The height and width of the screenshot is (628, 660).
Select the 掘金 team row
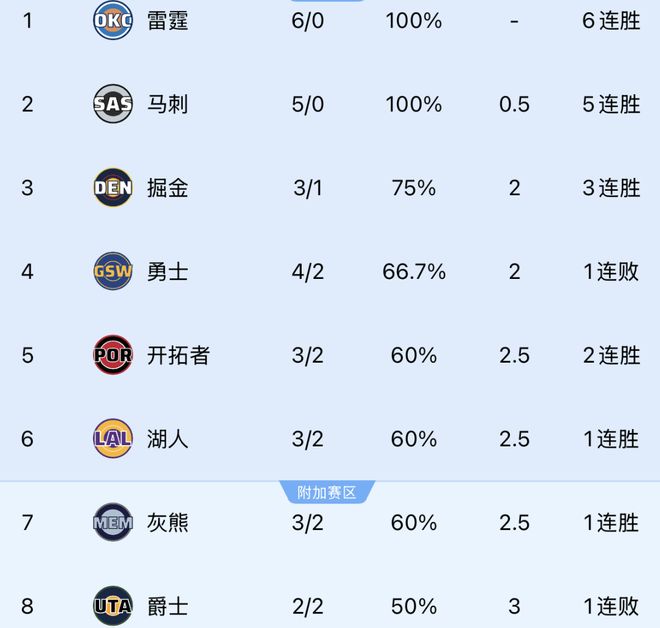pyautogui.click(x=167, y=188)
